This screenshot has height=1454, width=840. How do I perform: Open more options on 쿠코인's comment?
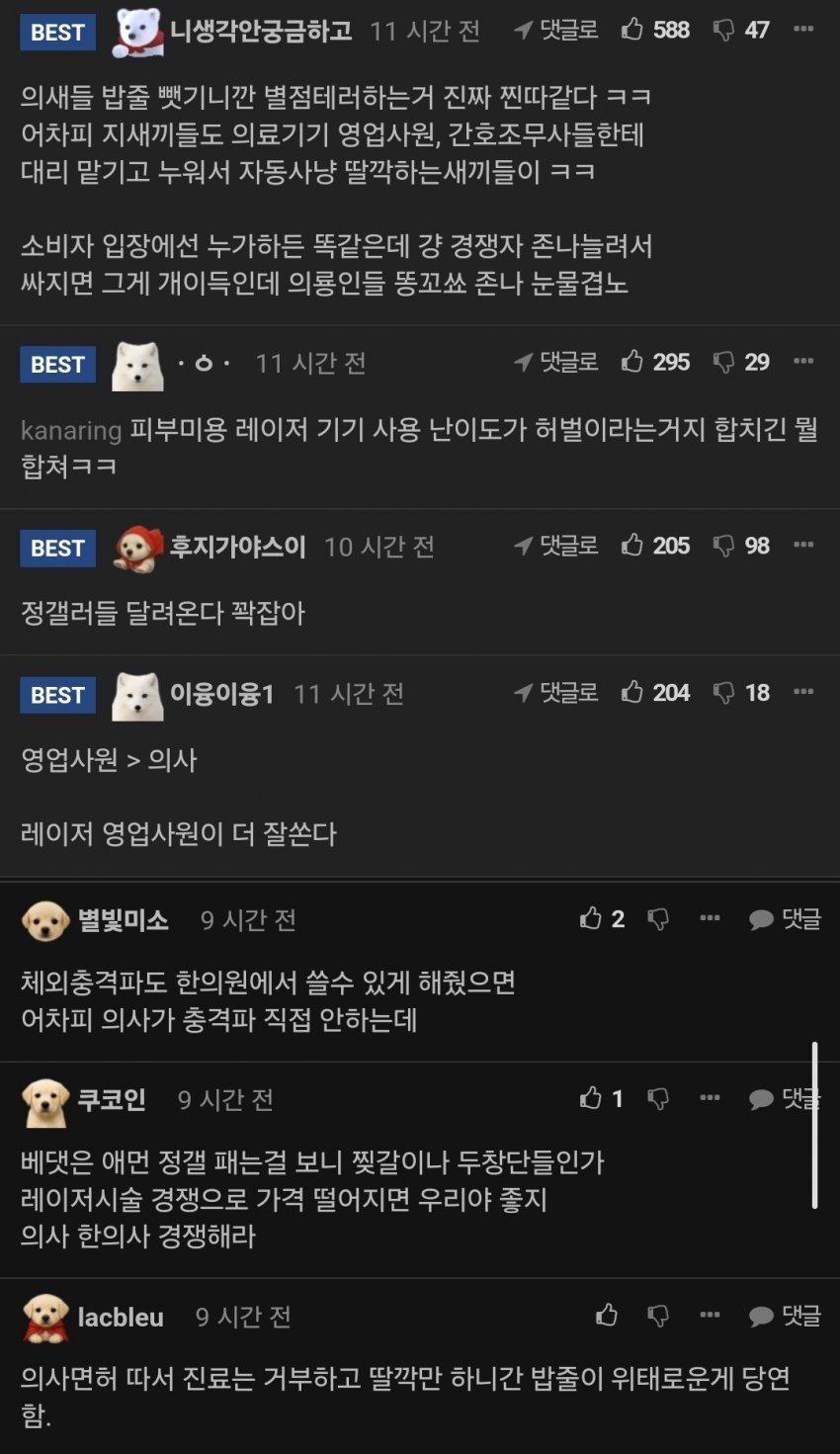tap(710, 1098)
